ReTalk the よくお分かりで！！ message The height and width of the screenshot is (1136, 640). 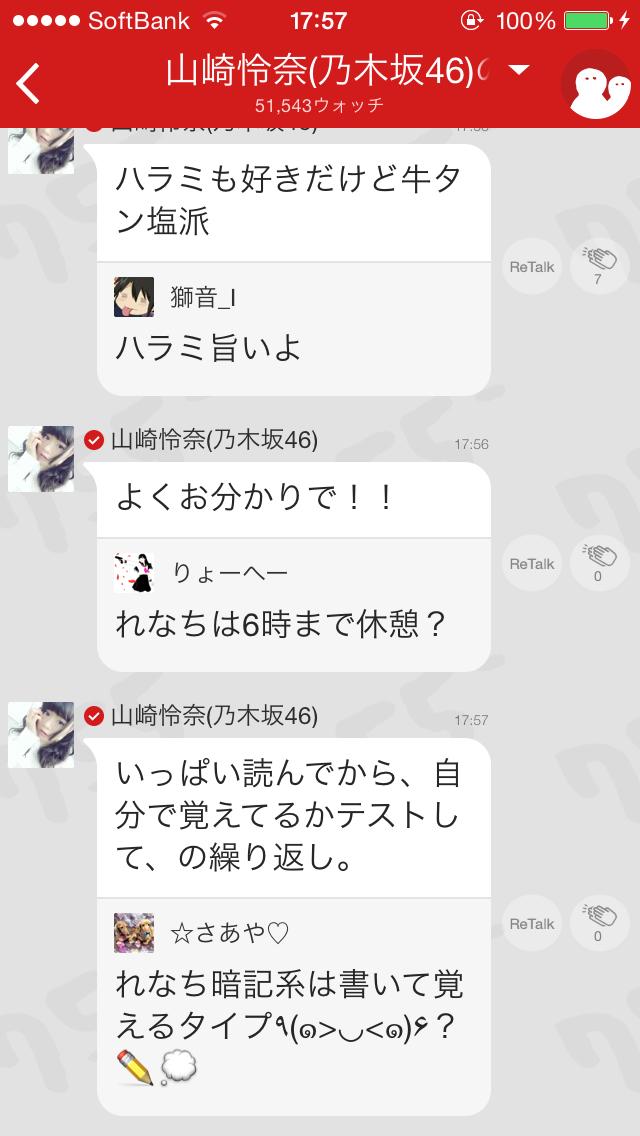click(531, 564)
